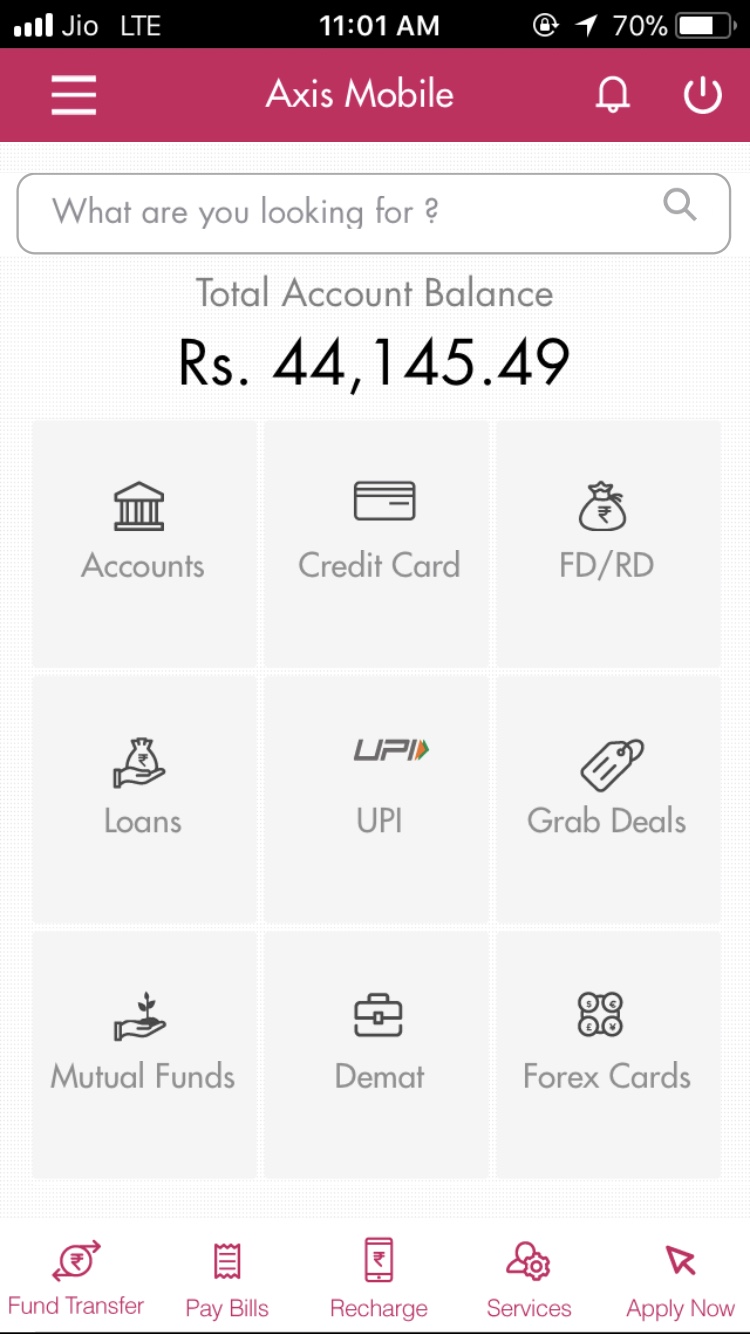
Task: Select the FD/RD tile
Action: [x=608, y=543]
